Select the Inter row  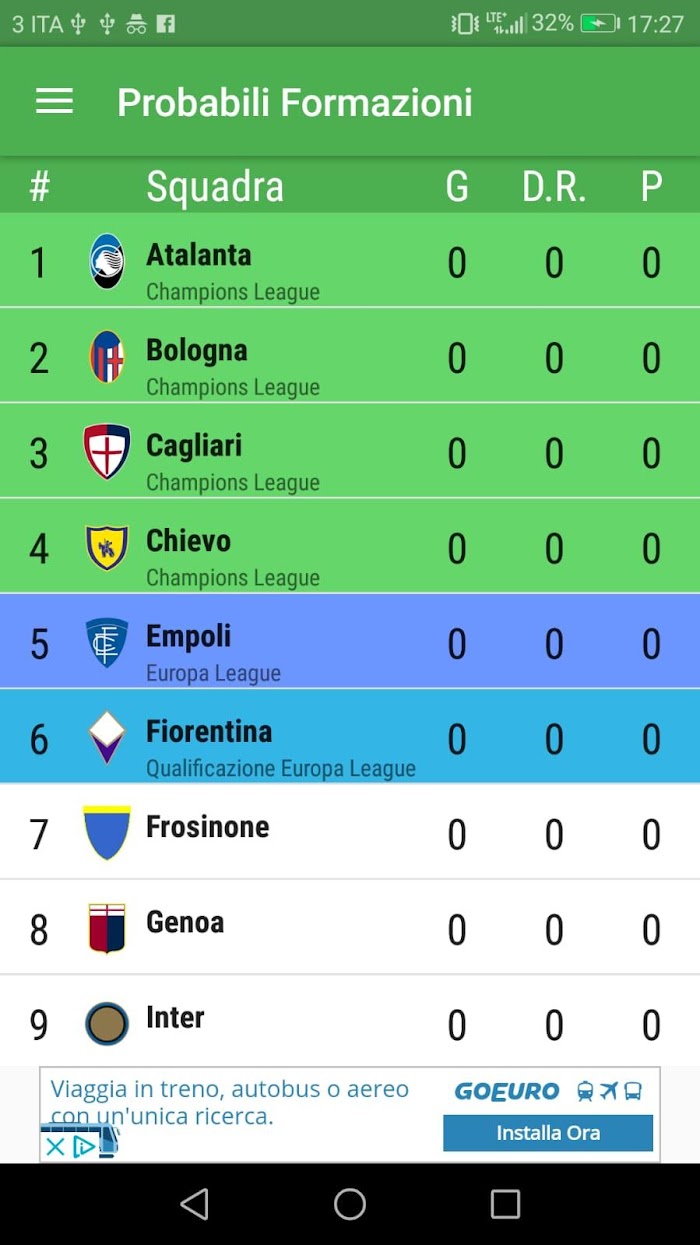coord(350,1021)
